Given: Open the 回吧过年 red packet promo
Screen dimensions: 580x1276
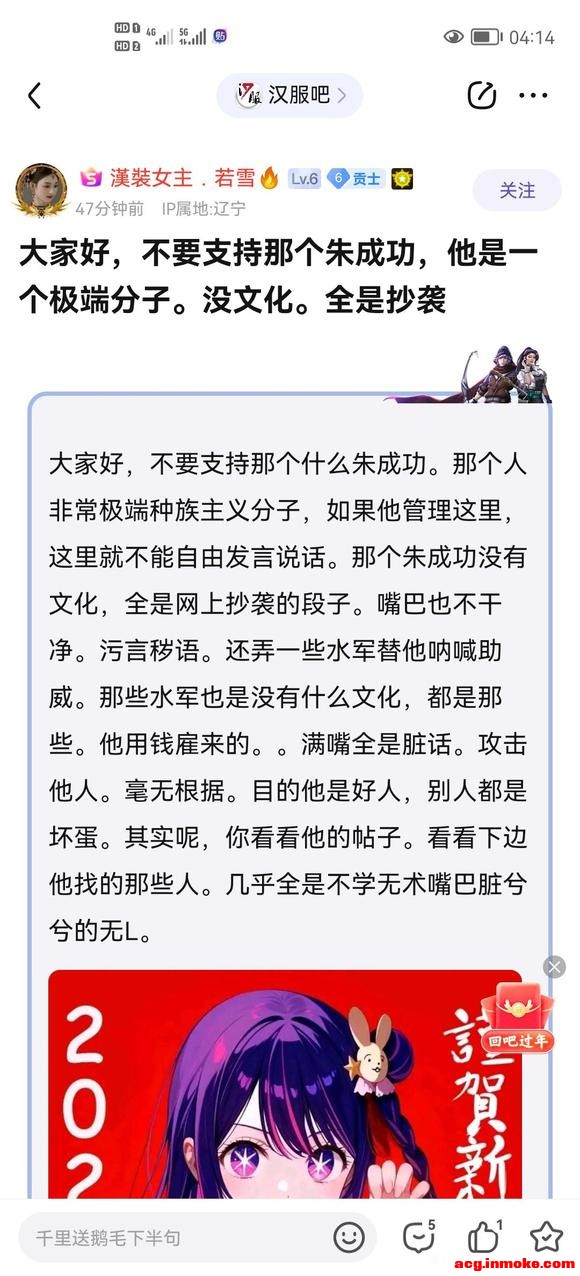Looking at the screenshot, I should pyautogui.click(x=516, y=1016).
